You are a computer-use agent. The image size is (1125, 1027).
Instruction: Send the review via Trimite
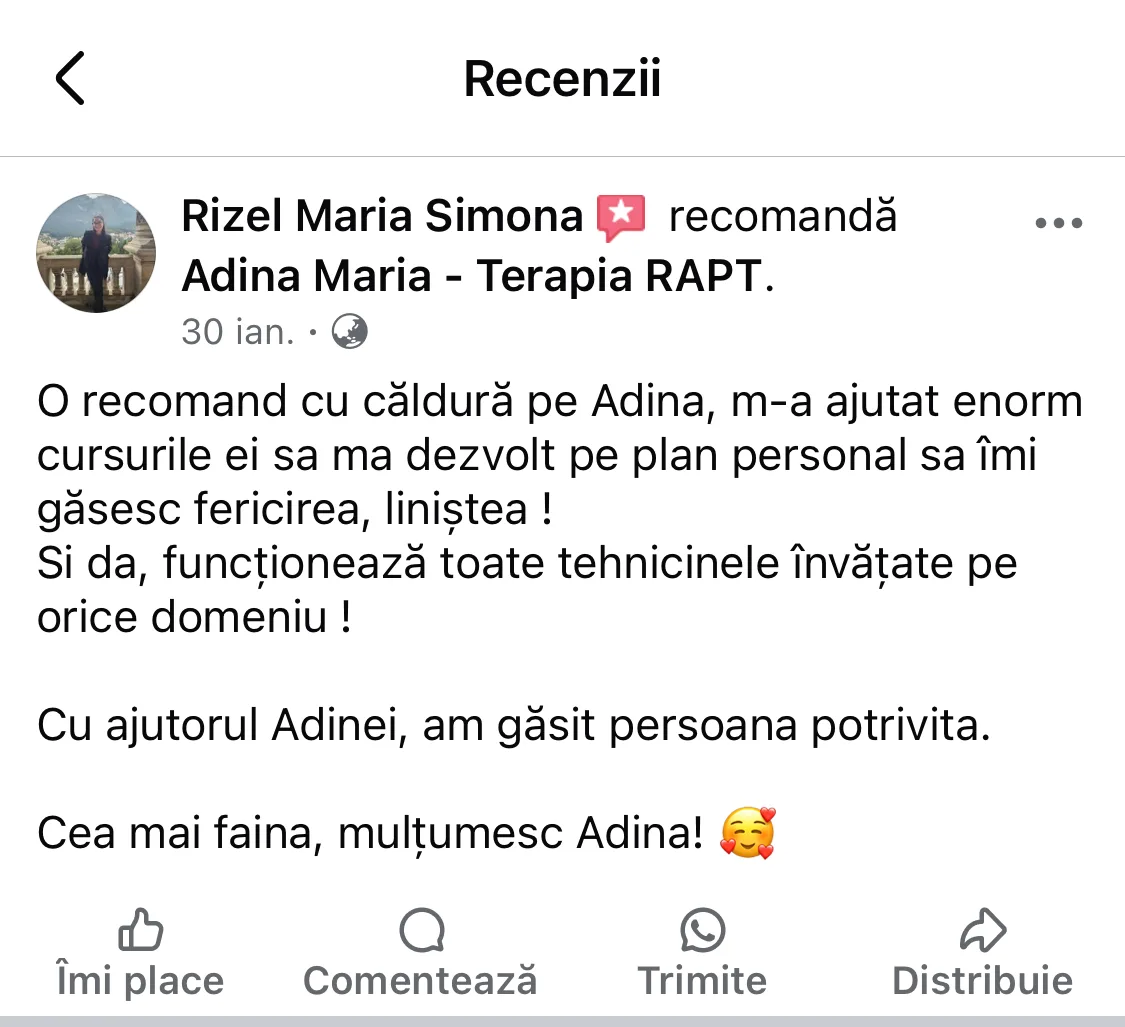[x=702, y=954]
